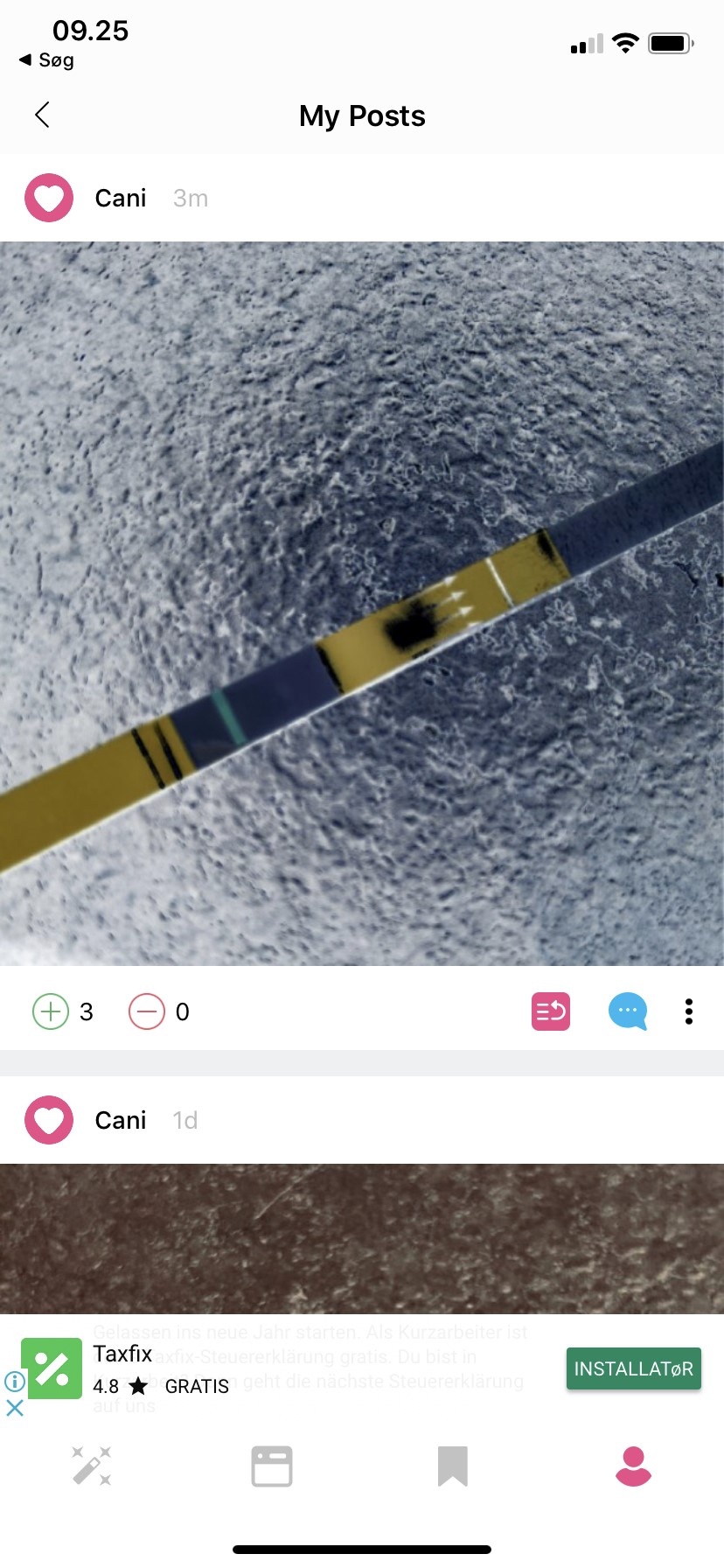Tap the pink list-arrow icon on 3m post
The image size is (724, 1568).
pyautogui.click(x=551, y=1011)
